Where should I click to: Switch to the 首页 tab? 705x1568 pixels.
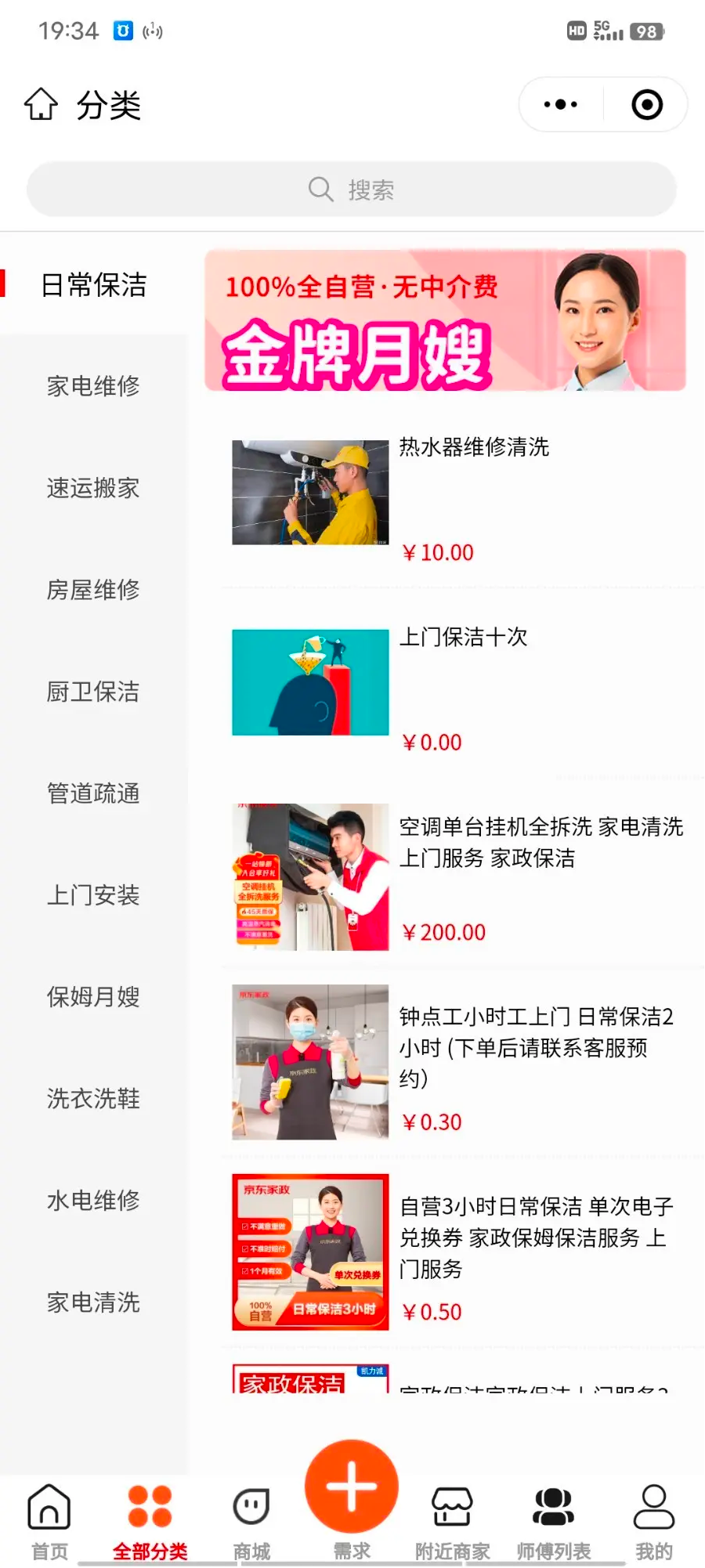click(x=49, y=1521)
